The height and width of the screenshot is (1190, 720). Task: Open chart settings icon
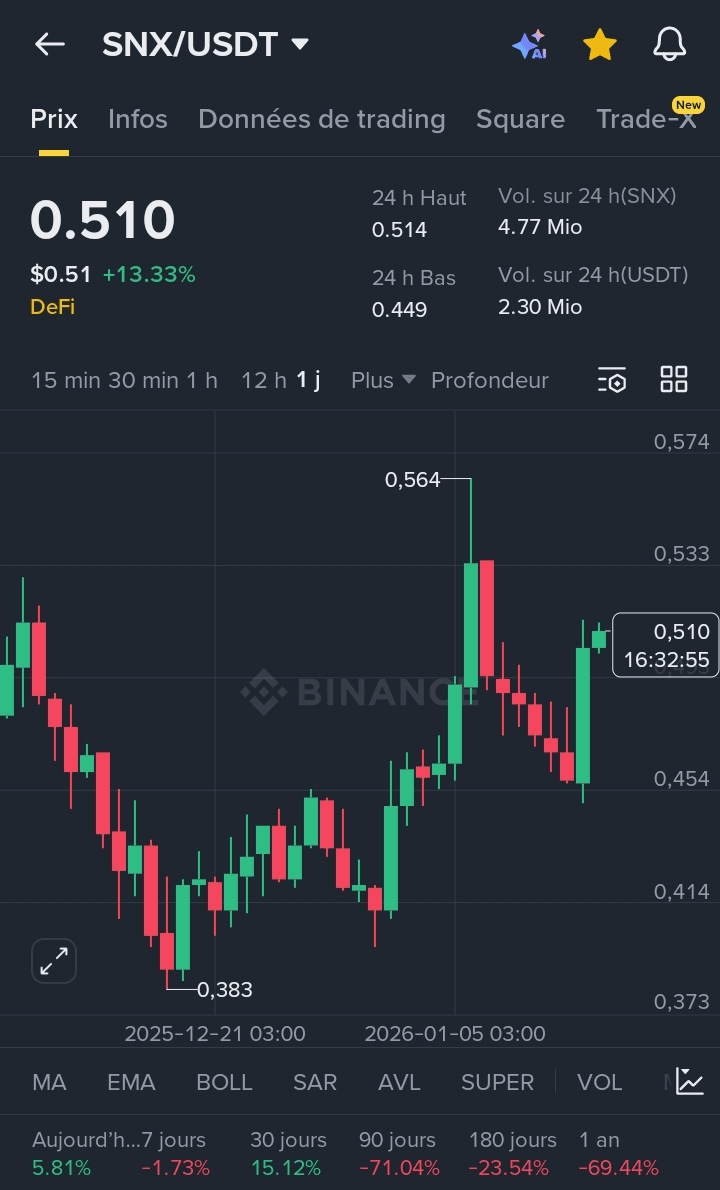click(x=612, y=380)
